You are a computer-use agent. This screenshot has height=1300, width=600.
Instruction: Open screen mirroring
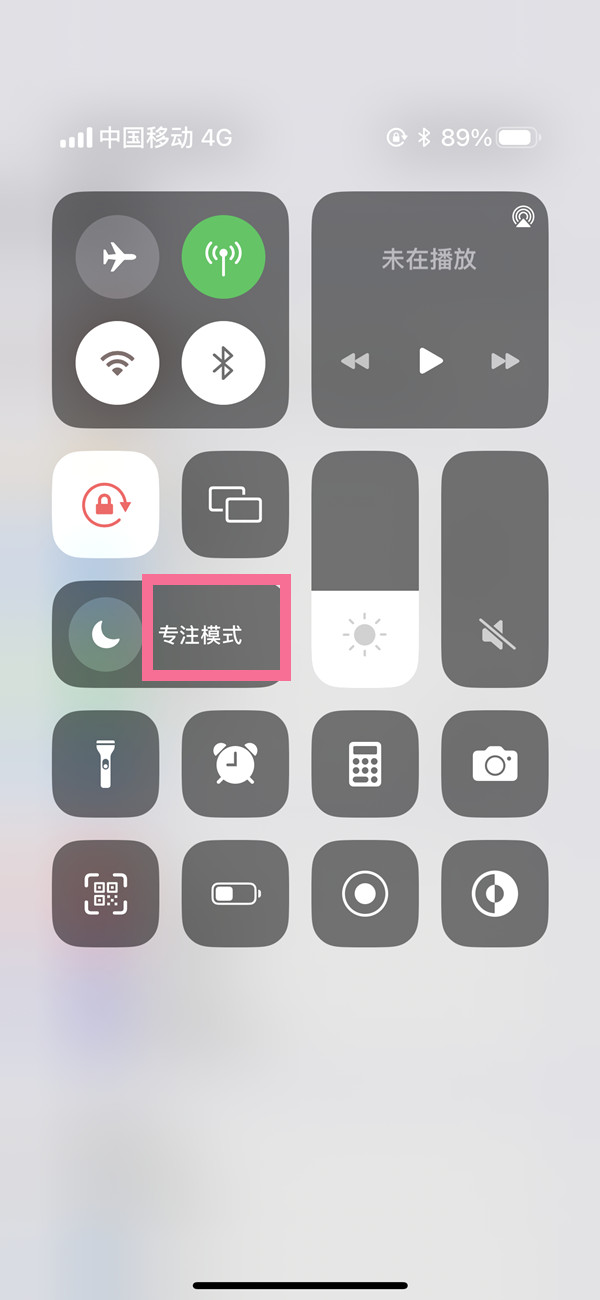pos(235,505)
